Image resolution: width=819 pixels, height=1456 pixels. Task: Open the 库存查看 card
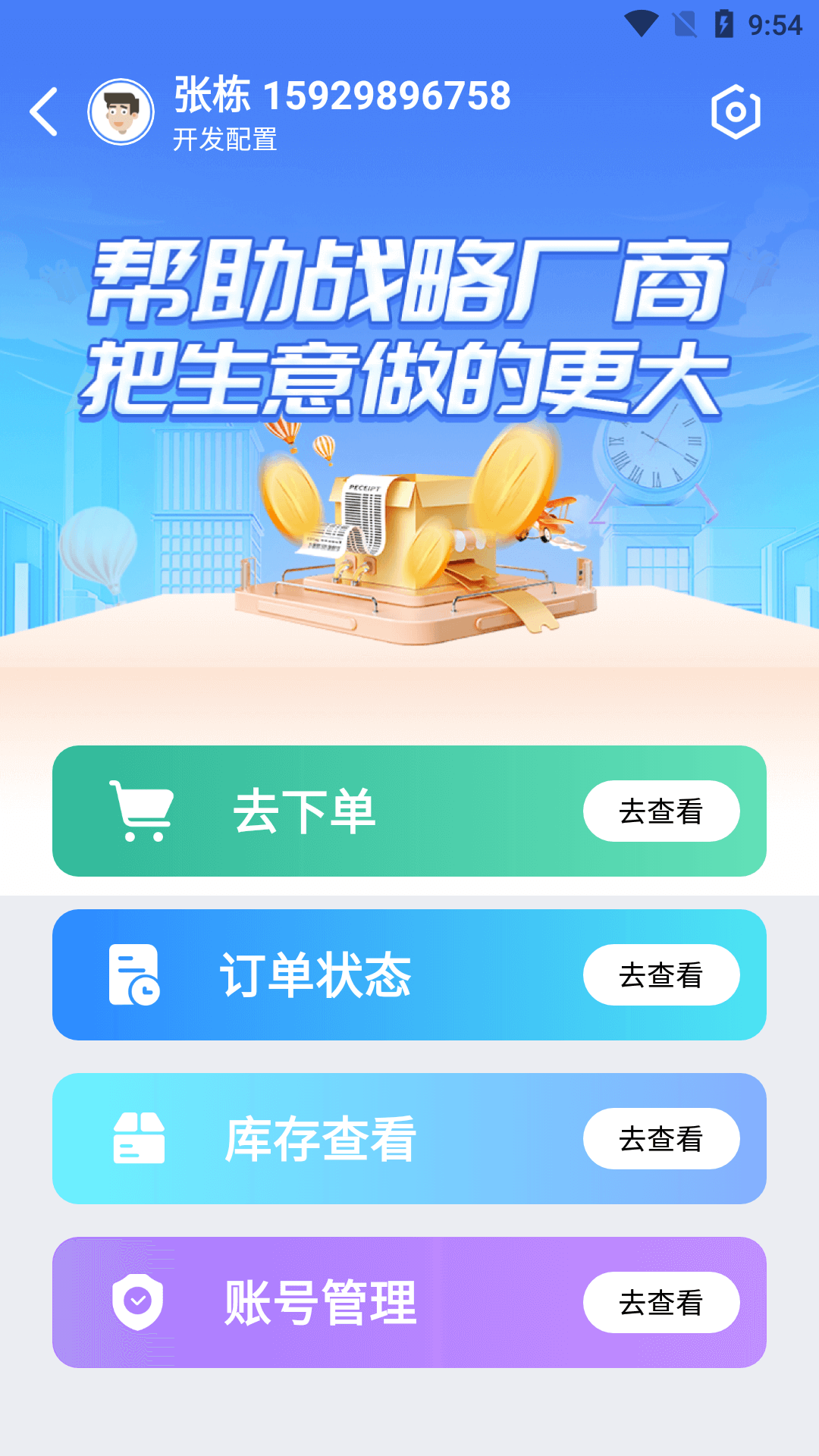pos(318,1138)
